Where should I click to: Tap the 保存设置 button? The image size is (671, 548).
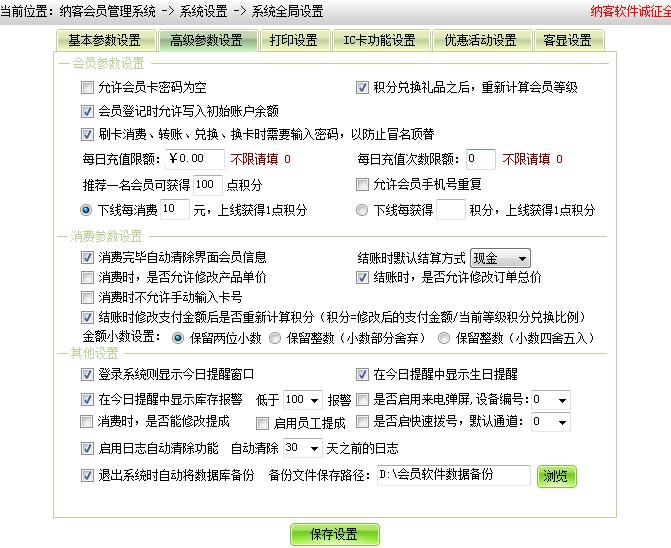tap(335, 533)
